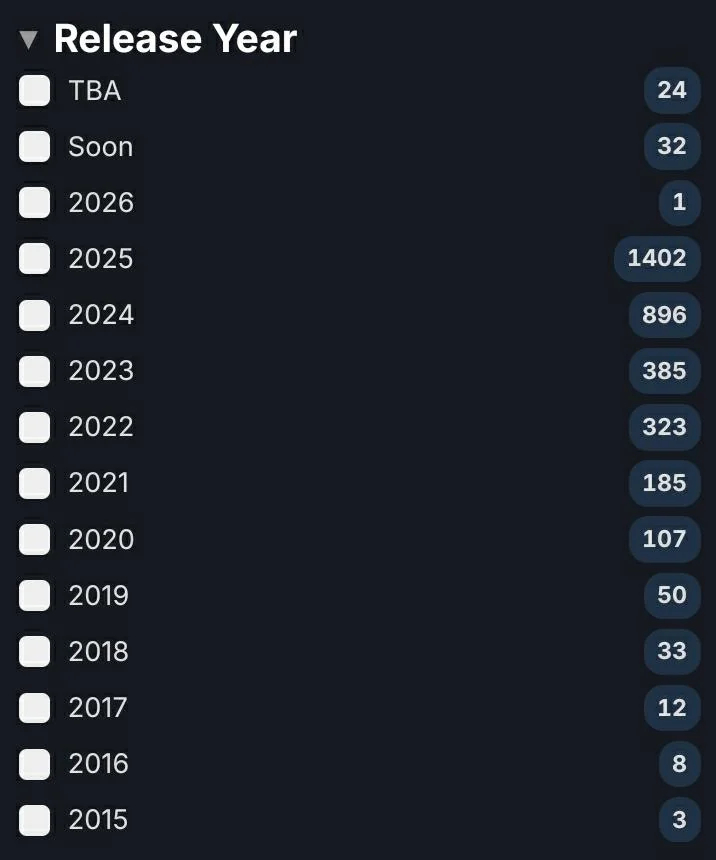
Task: Enable the 2024 checkbox
Action: click(x=35, y=314)
